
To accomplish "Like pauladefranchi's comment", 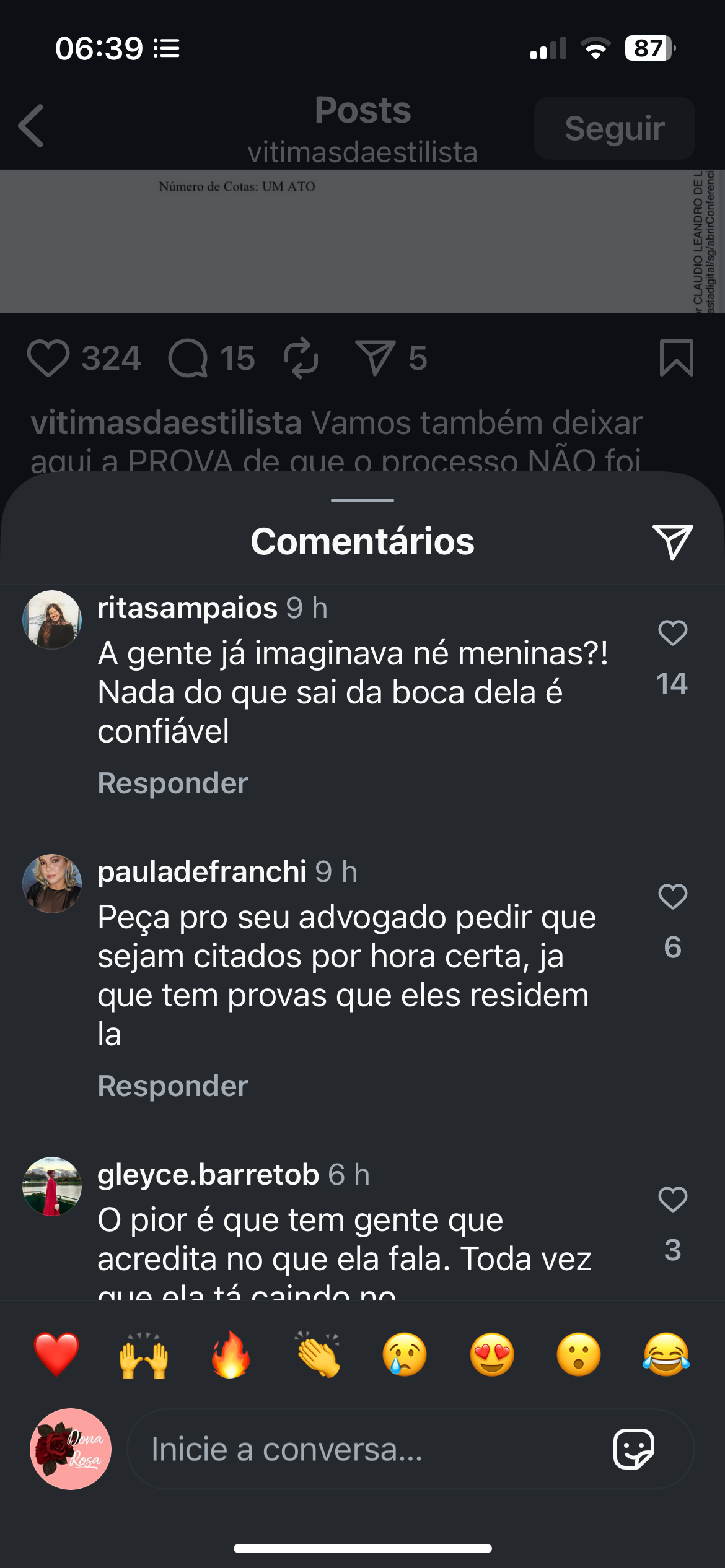I will point(672,897).
